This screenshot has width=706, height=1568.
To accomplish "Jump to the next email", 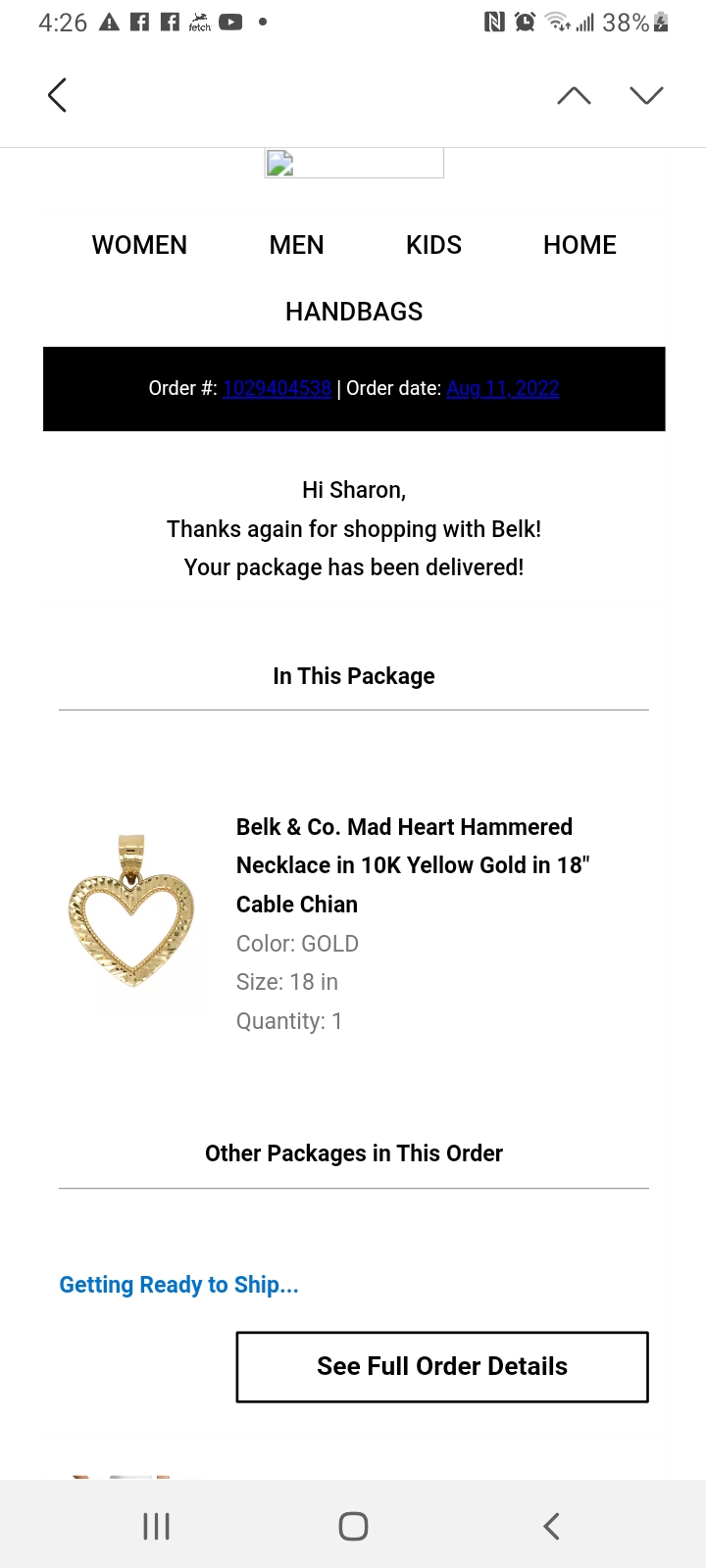I will click(646, 95).
